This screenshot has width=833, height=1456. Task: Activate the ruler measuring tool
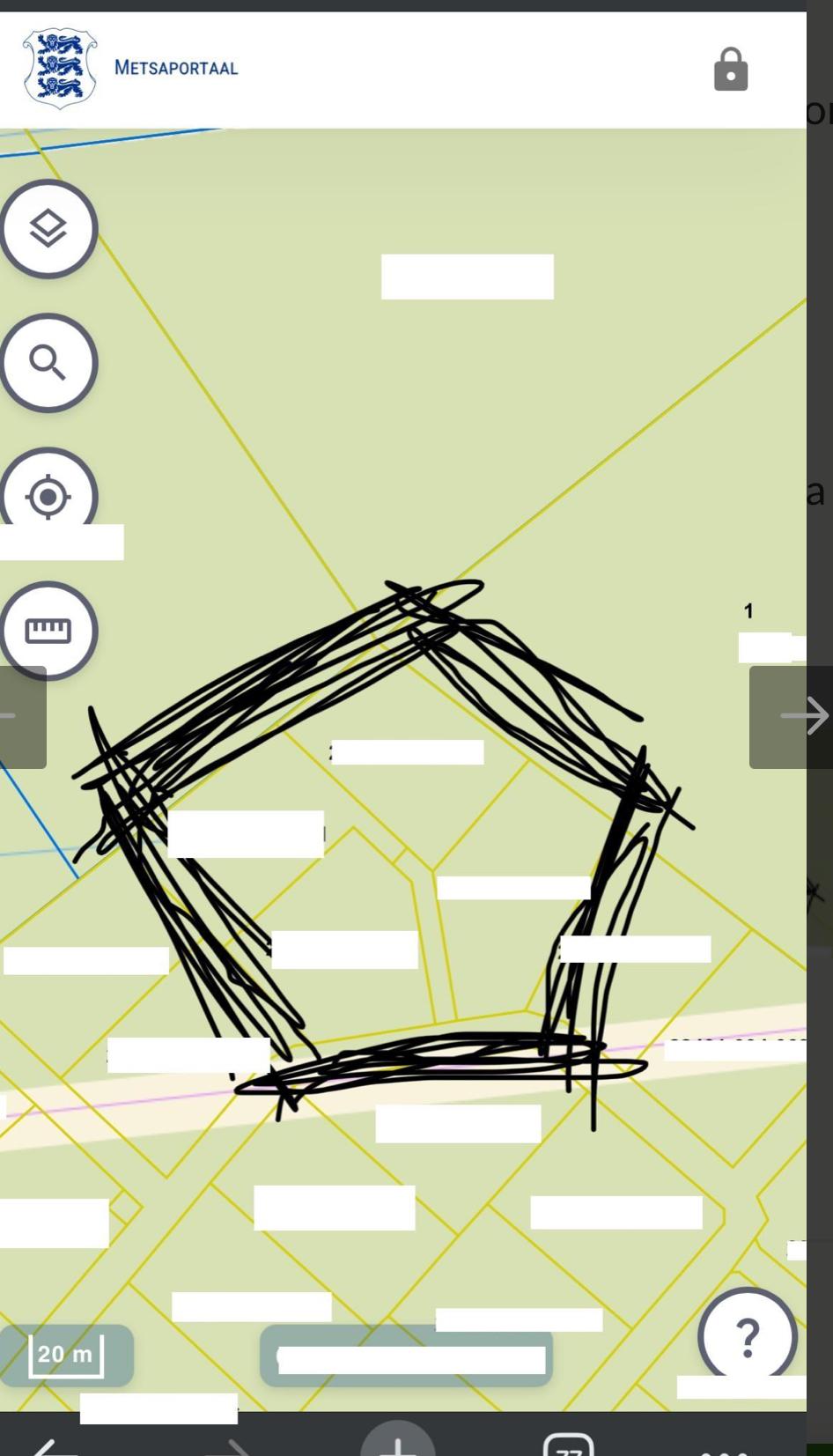click(x=48, y=631)
